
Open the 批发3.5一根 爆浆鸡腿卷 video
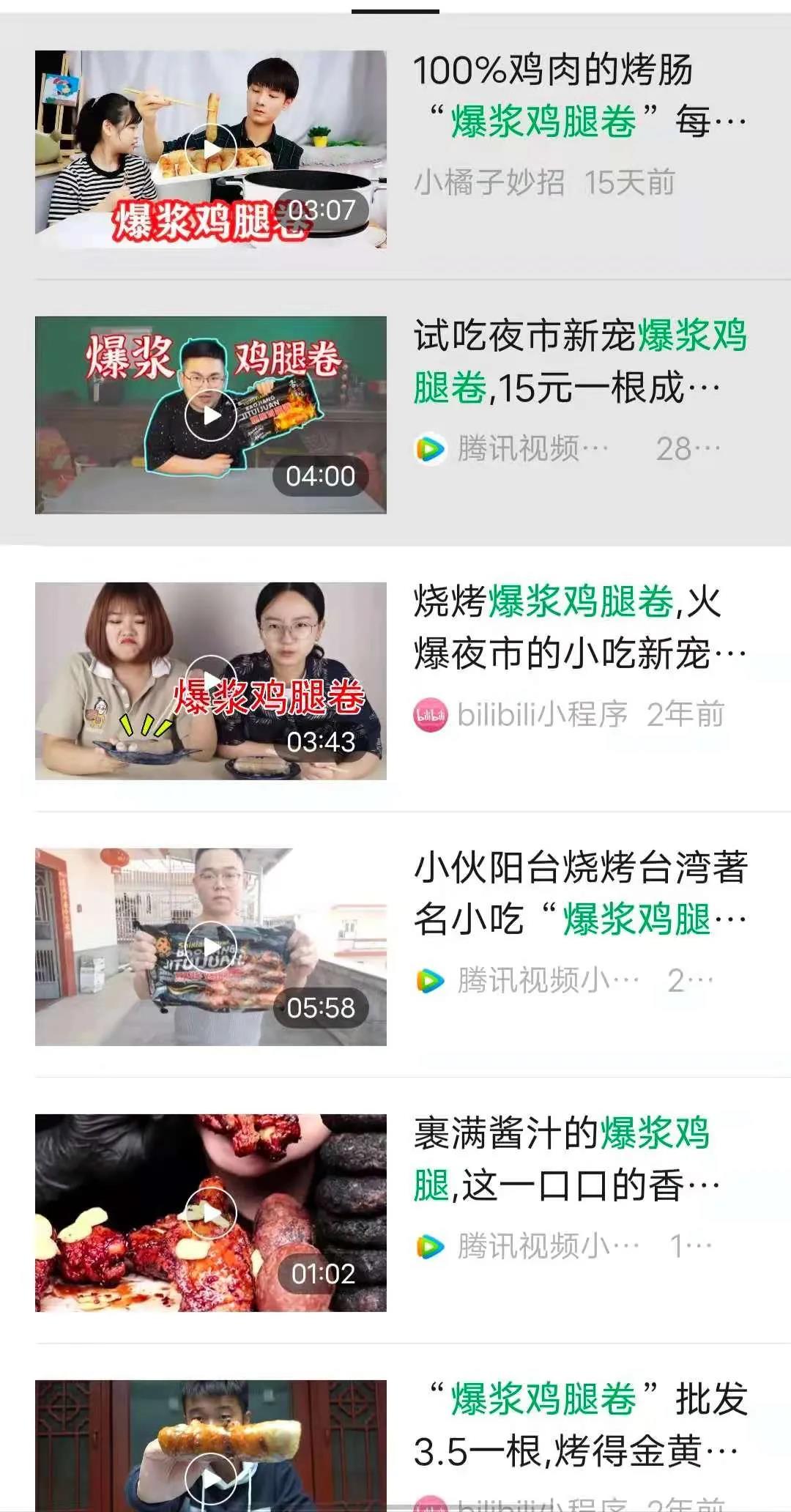click(x=579, y=1425)
